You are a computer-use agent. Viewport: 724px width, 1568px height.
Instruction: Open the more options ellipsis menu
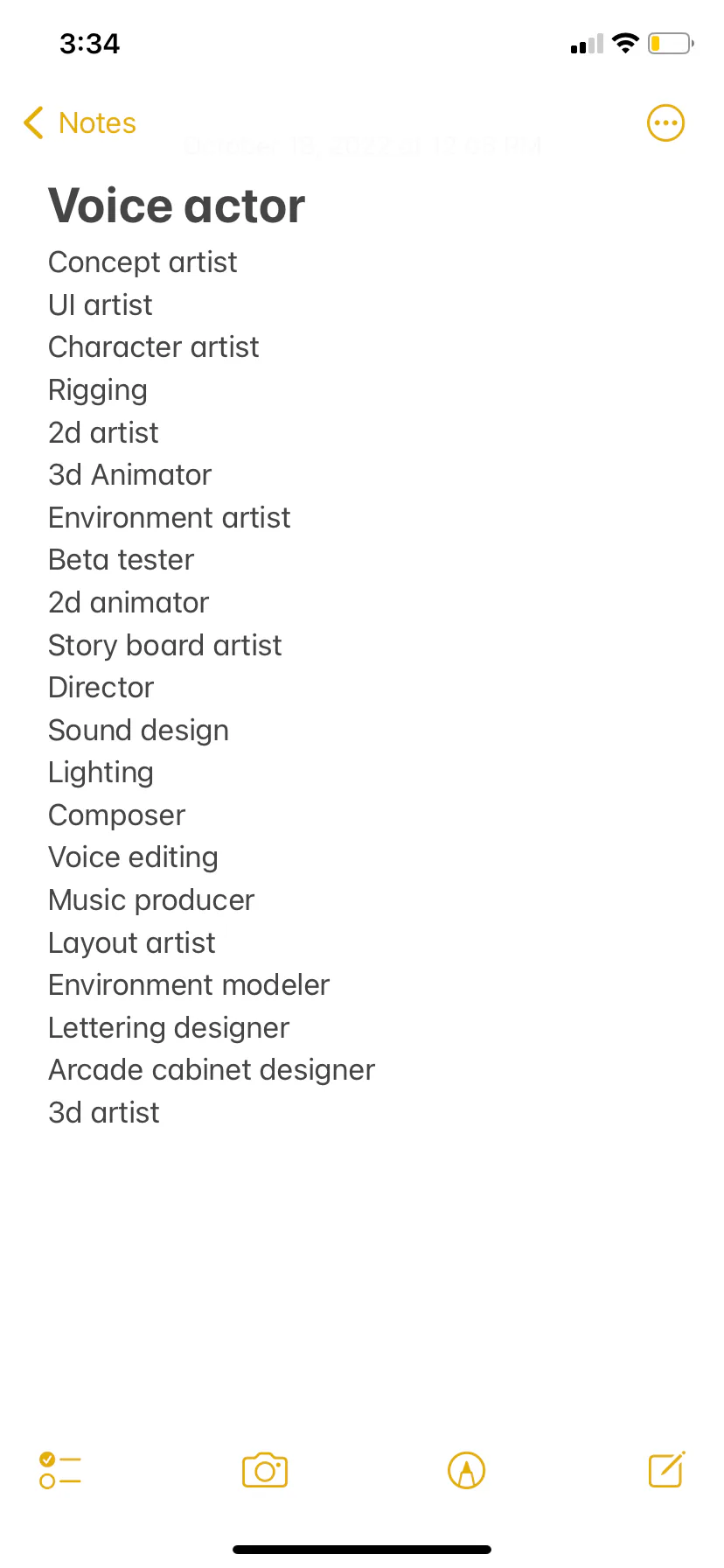pos(665,123)
